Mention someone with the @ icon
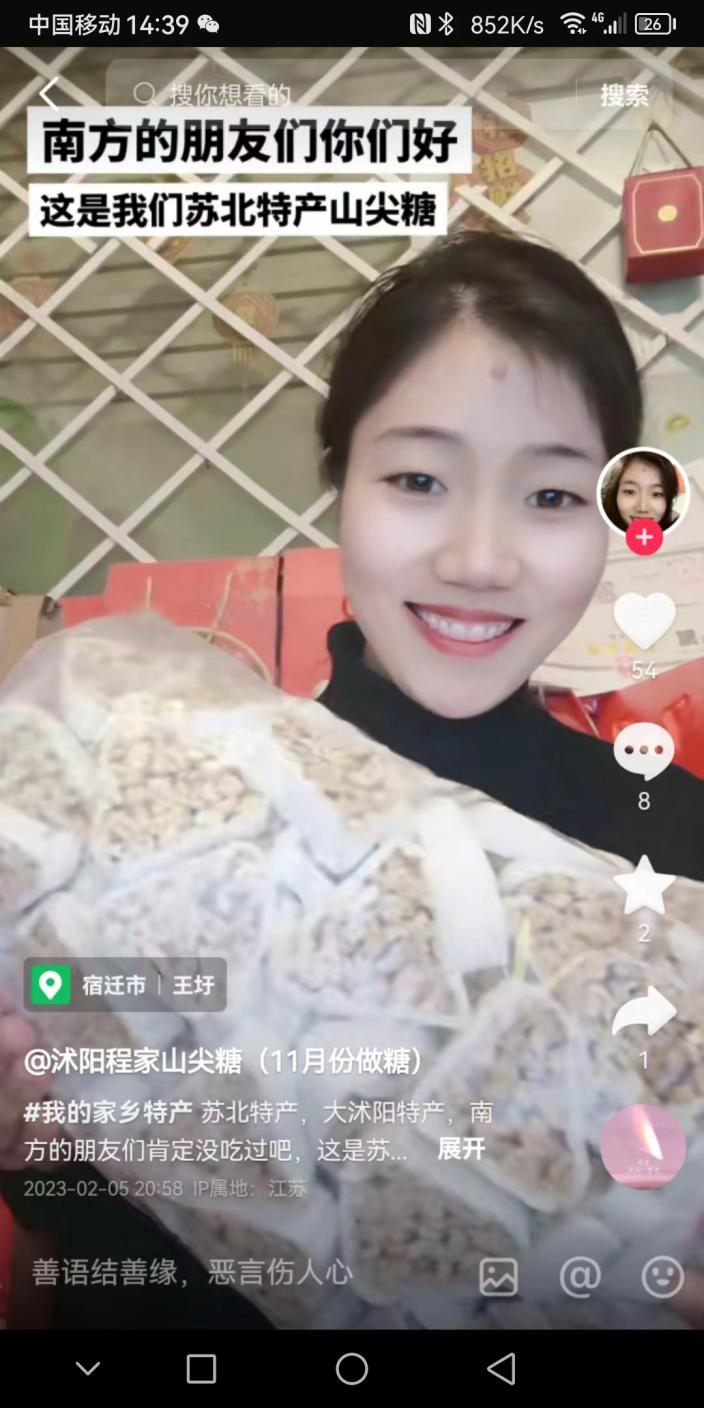The width and height of the screenshot is (704, 1408). (580, 1277)
